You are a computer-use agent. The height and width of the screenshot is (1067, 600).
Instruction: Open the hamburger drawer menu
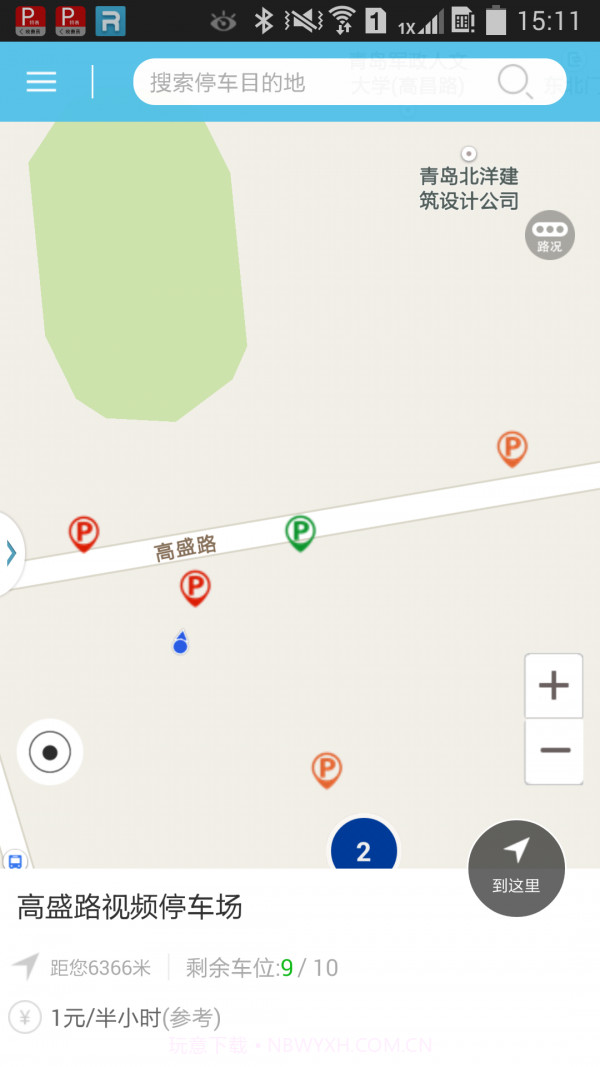[41, 82]
